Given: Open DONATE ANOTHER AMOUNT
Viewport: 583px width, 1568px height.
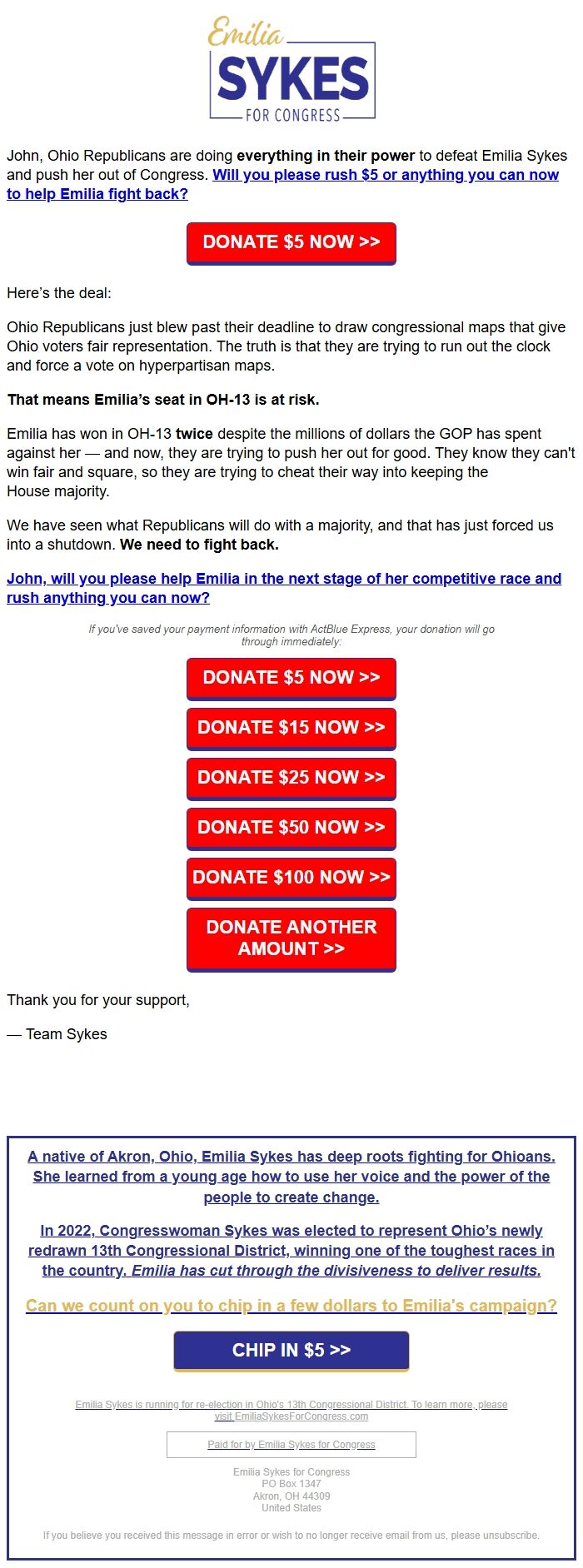Looking at the screenshot, I should (291, 938).
